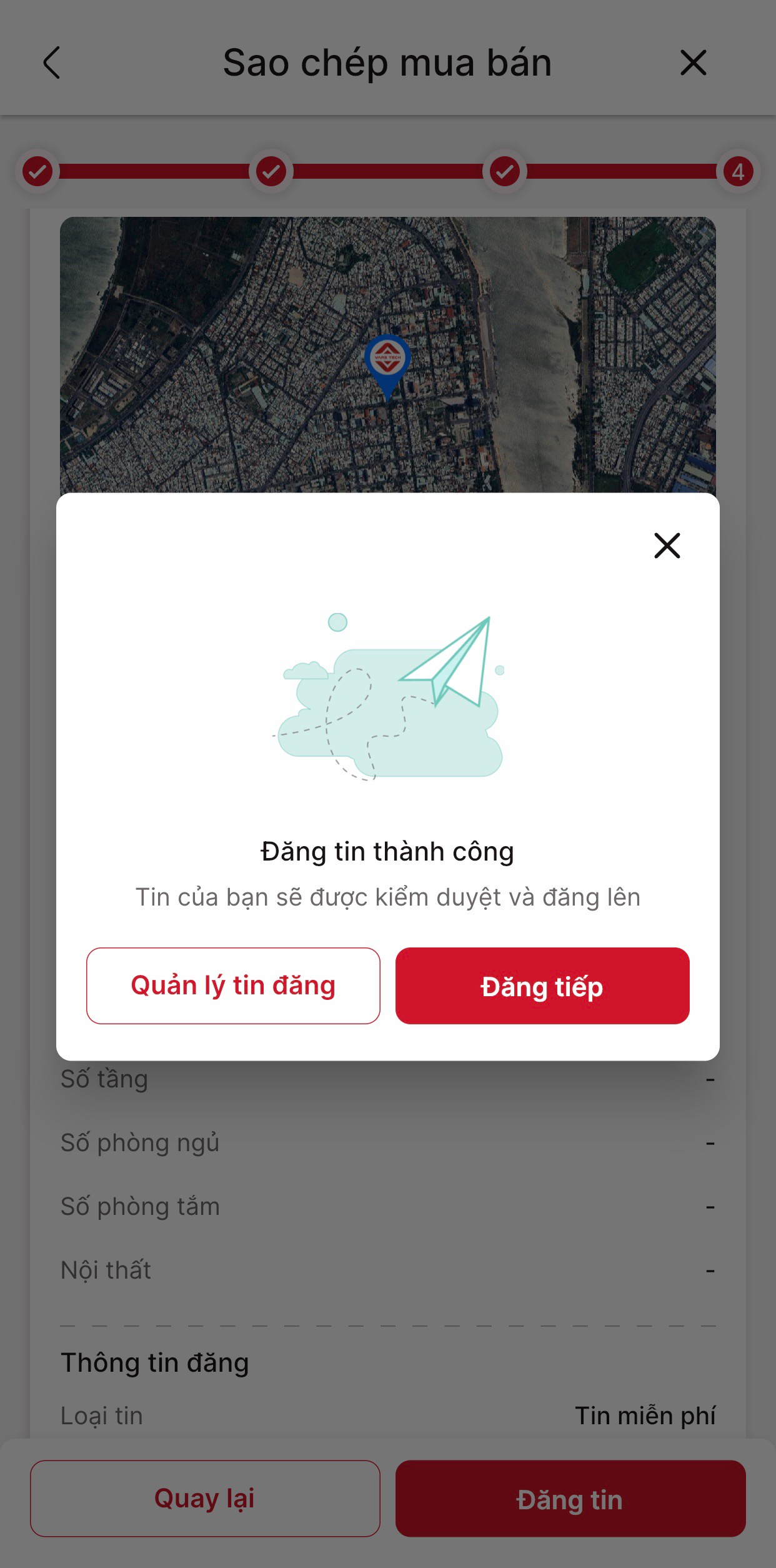Tap Đăng tiếp to post another
Screen dimensions: 776x1568
click(542, 986)
